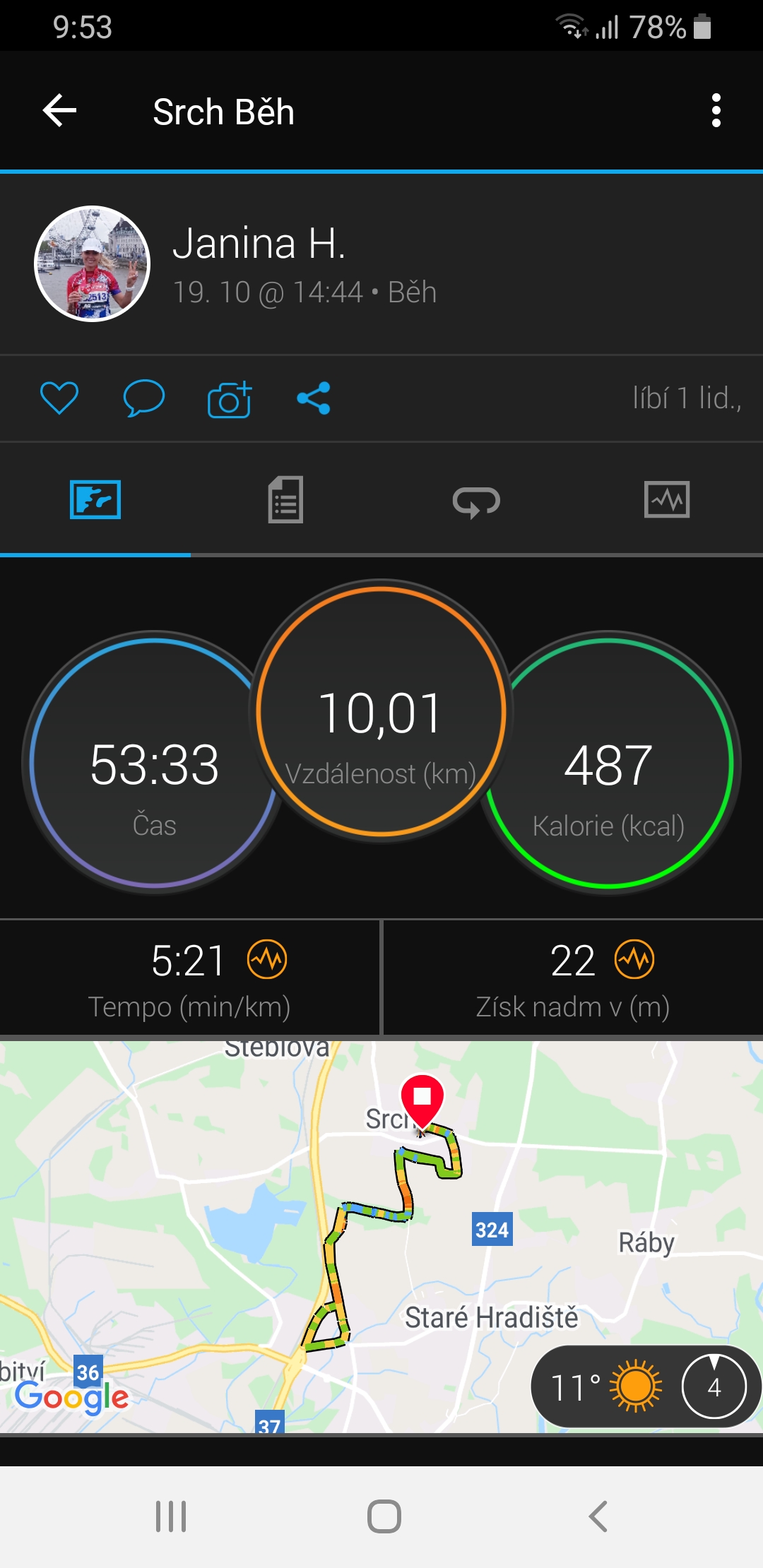Open recent apps from navigation bar
The height and width of the screenshot is (1568, 763).
(171, 1516)
